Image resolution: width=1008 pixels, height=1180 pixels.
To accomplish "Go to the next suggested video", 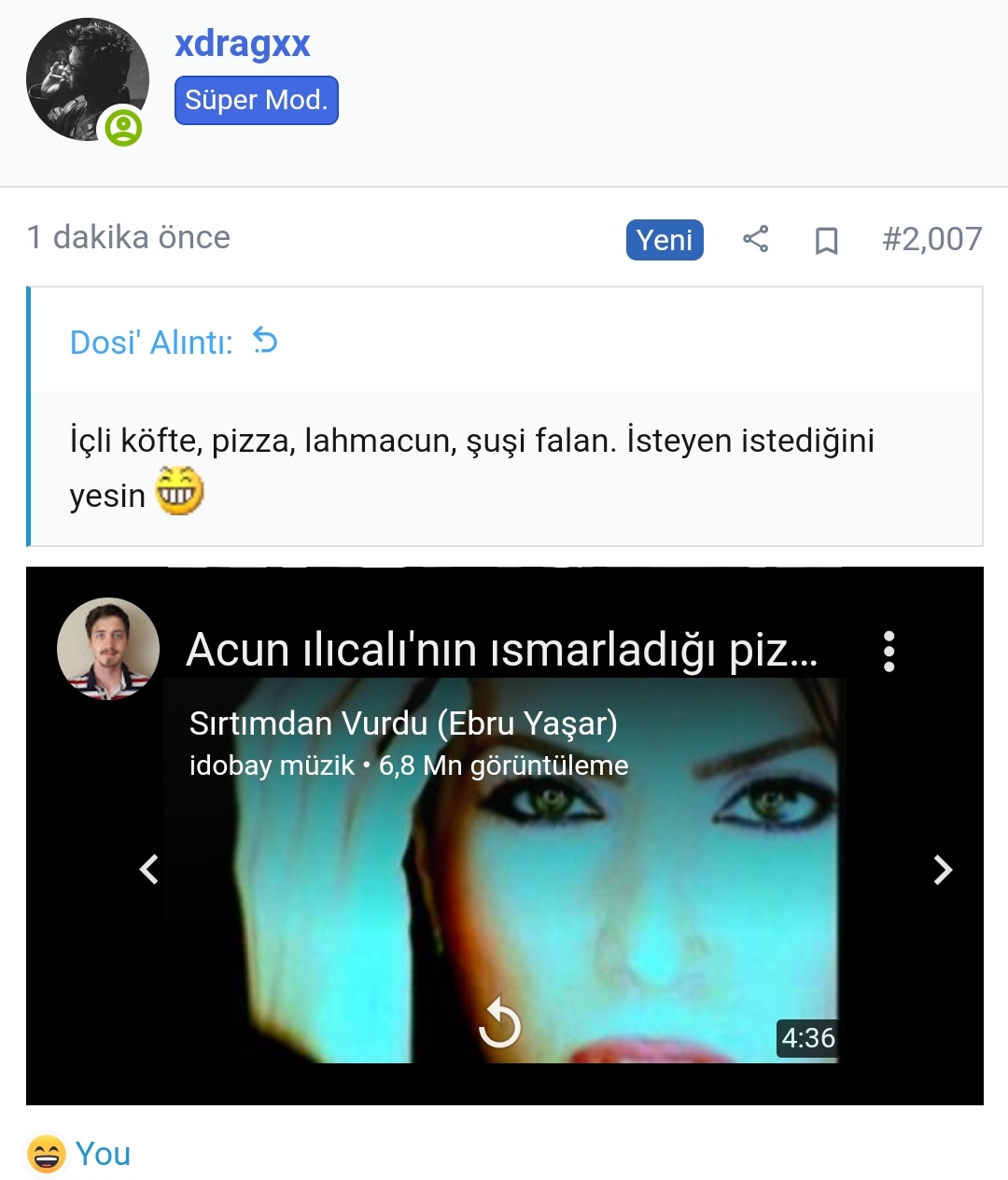I will click(943, 870).
